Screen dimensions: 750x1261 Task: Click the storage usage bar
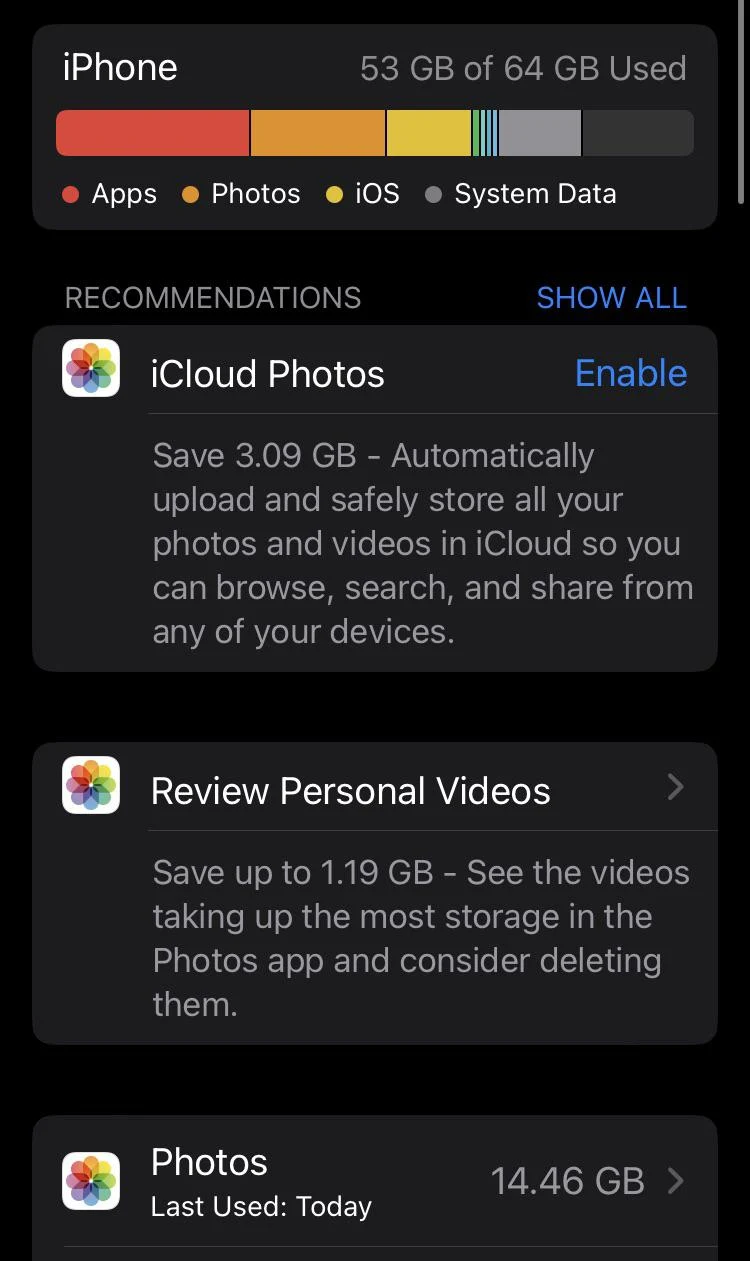coord(375,132)
